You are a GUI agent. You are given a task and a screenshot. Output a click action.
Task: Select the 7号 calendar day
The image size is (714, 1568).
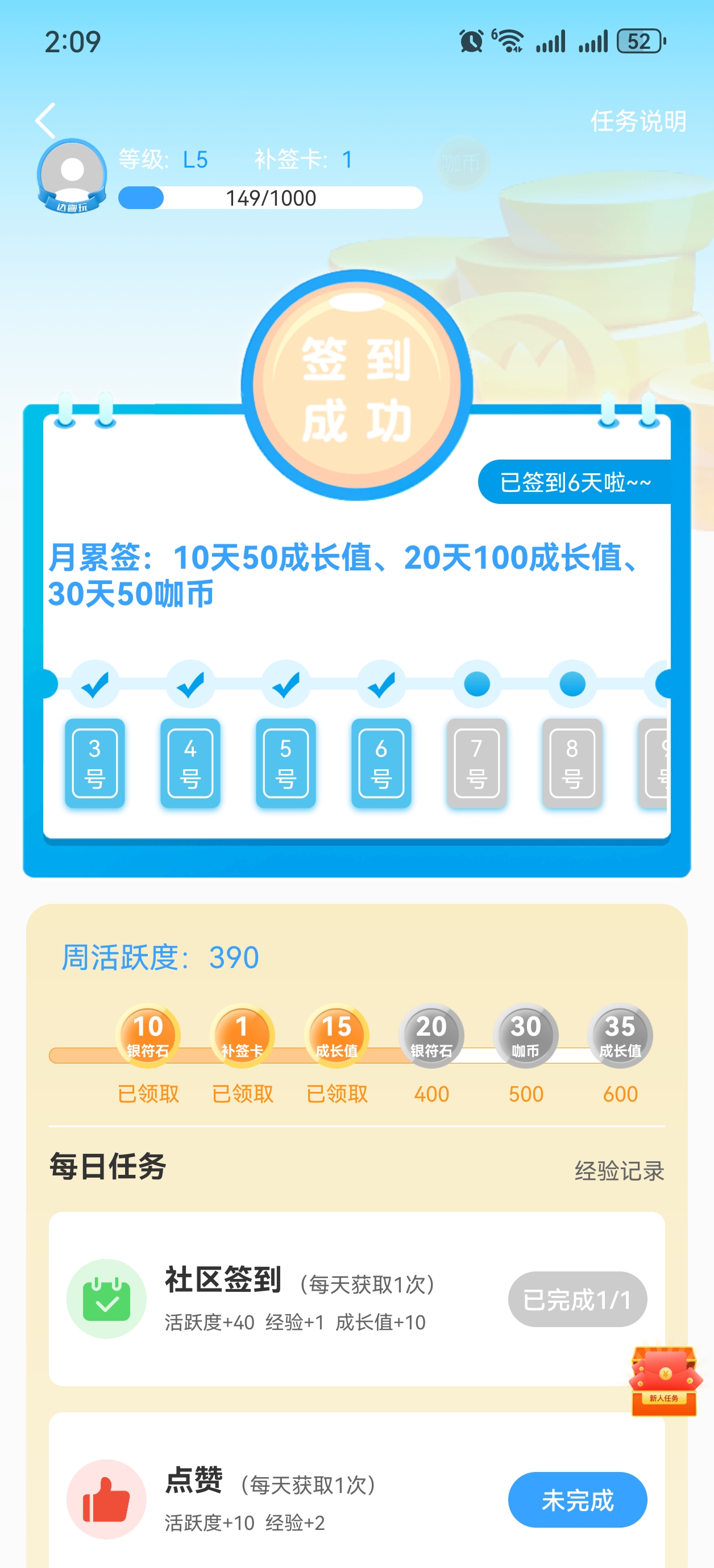point(476,762)
